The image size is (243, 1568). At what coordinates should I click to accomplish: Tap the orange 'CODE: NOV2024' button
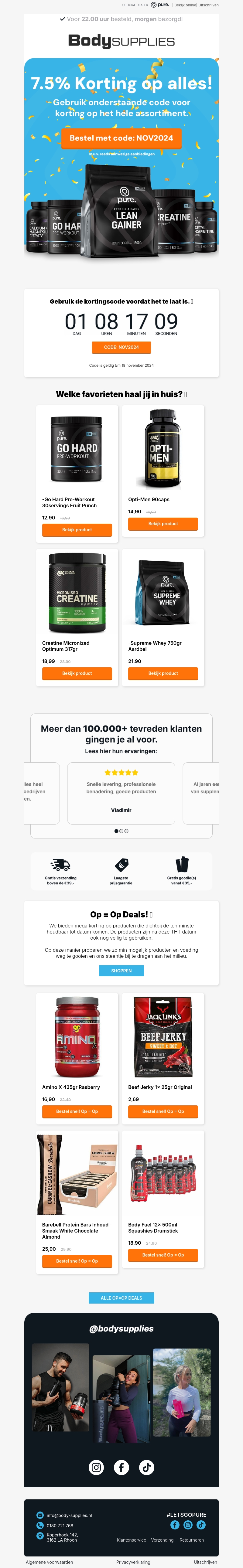121,347
